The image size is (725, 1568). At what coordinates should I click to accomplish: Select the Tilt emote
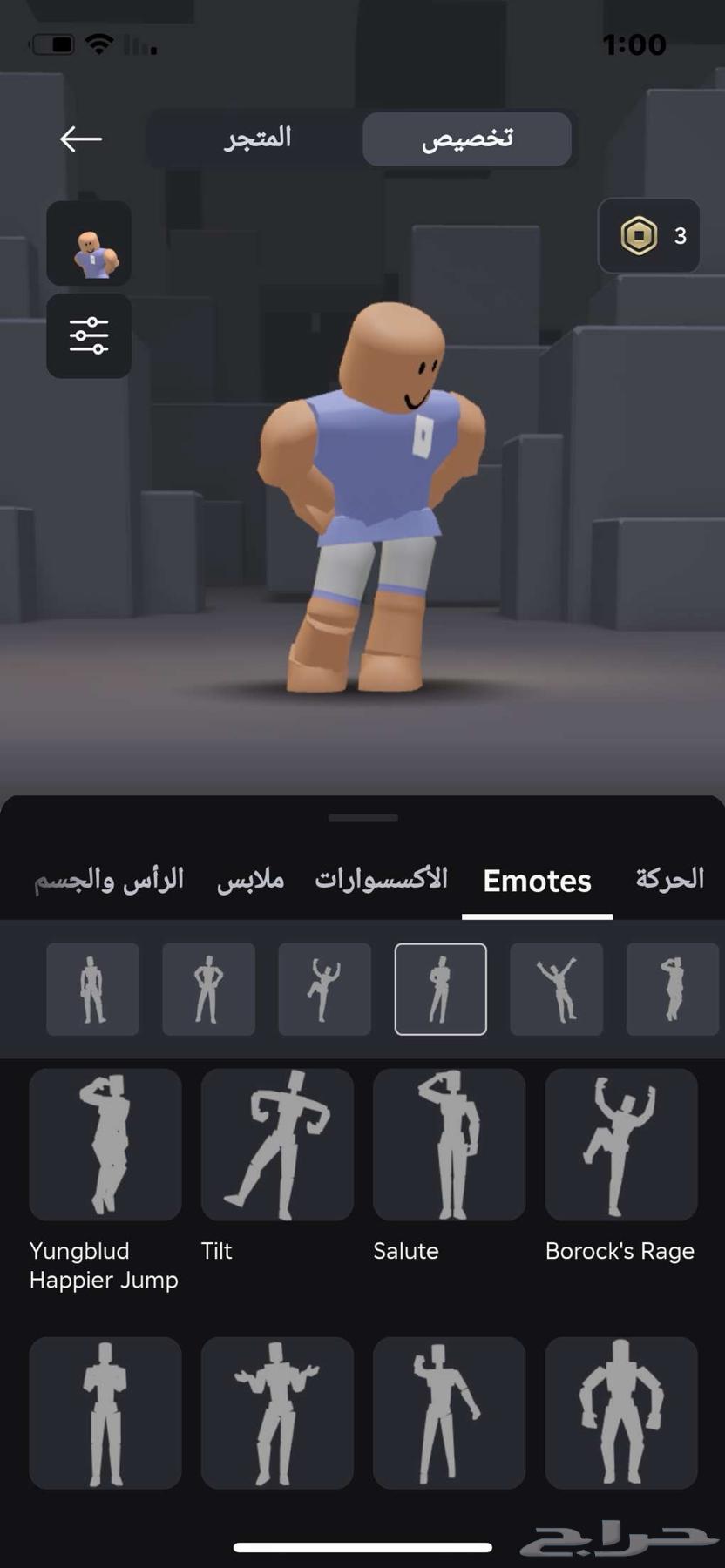pyautogui.click(x=277, y=1145)
